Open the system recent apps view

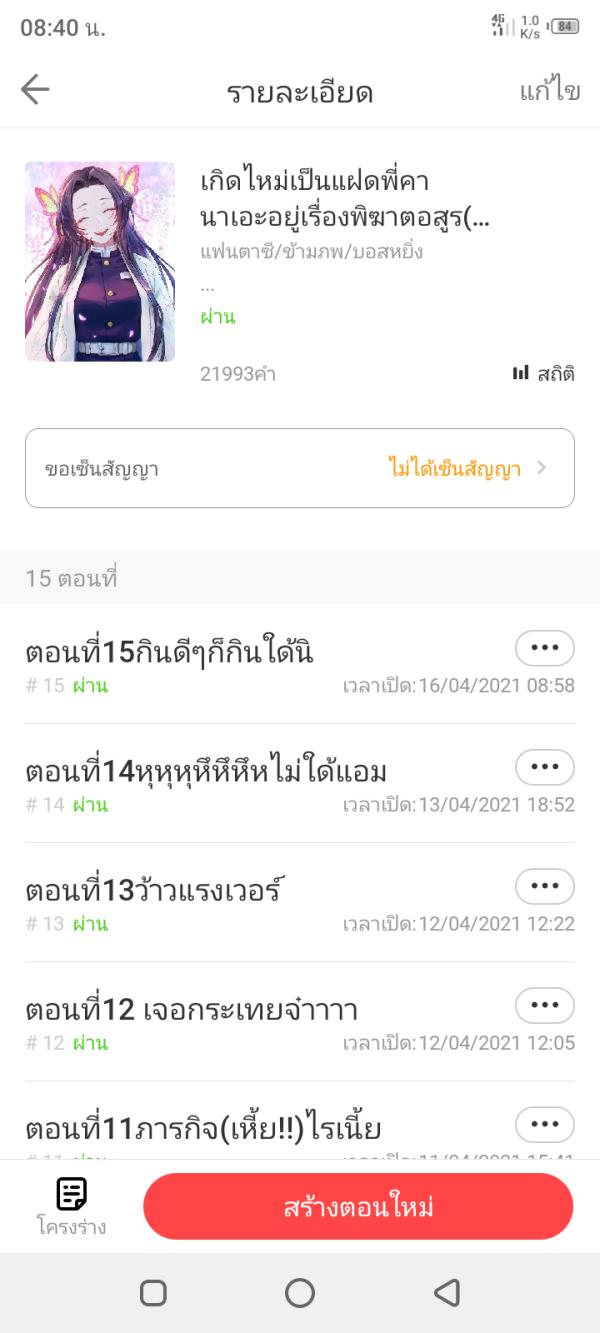point(153,1293)
